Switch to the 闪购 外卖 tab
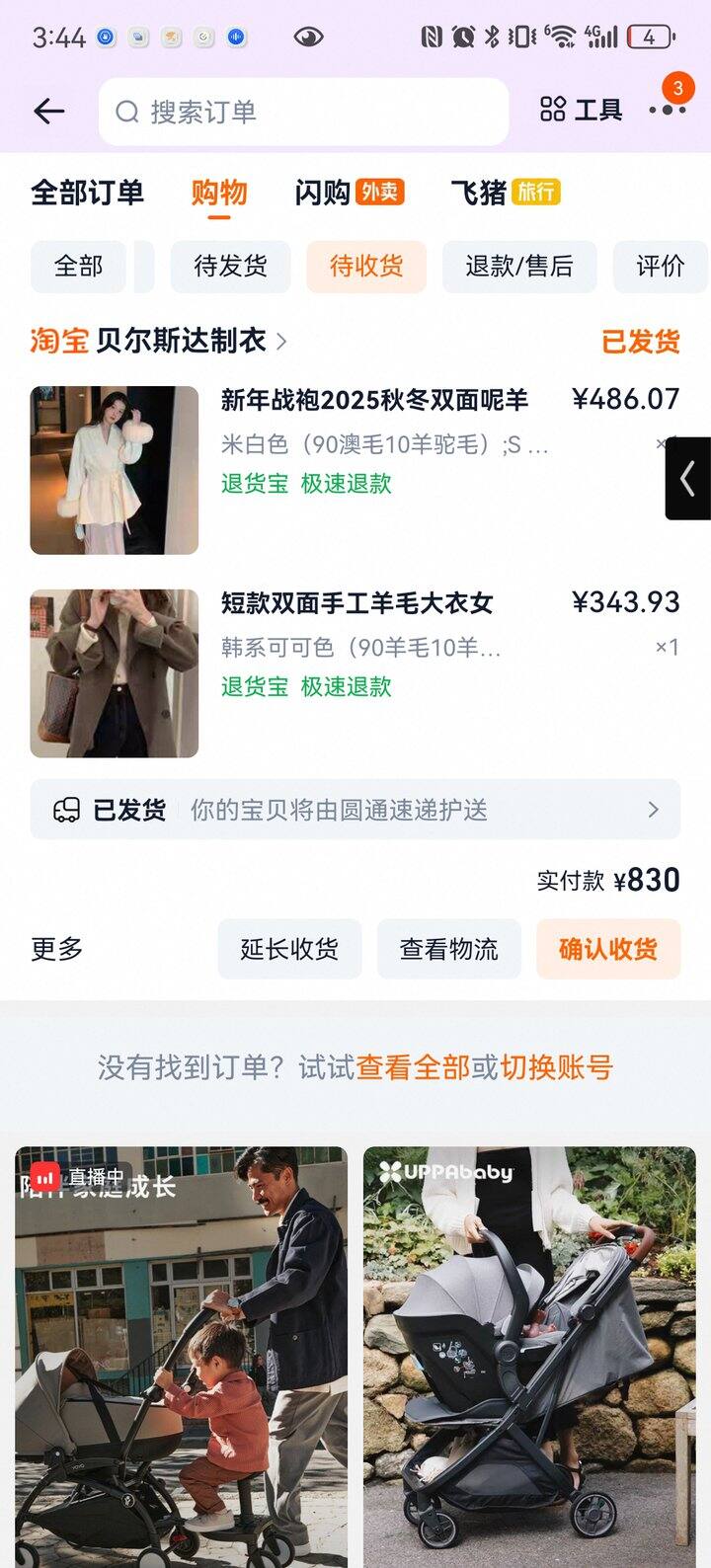Viewport: 711px width, 1568px height. (x=349, y=192)
